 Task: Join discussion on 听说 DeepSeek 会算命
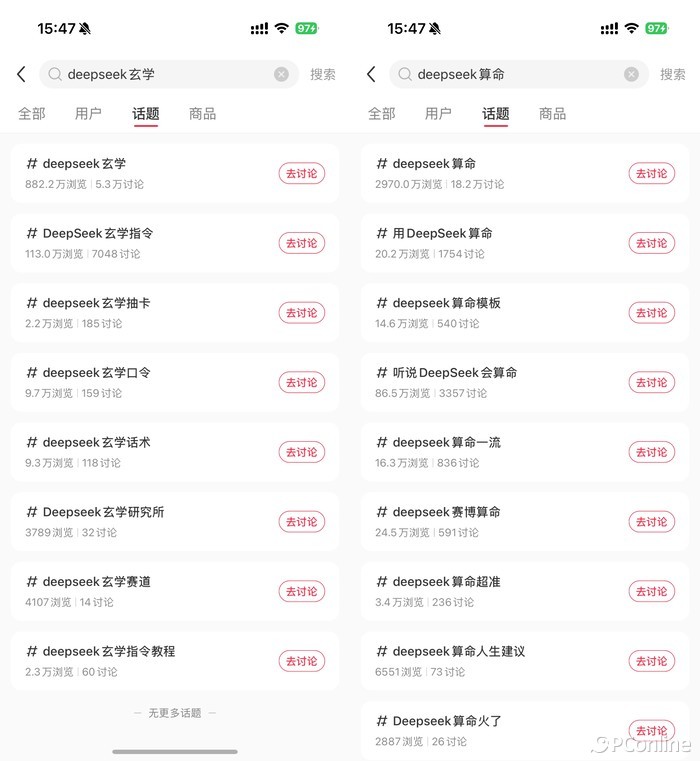pyautogui.click(x=651, y=382)
